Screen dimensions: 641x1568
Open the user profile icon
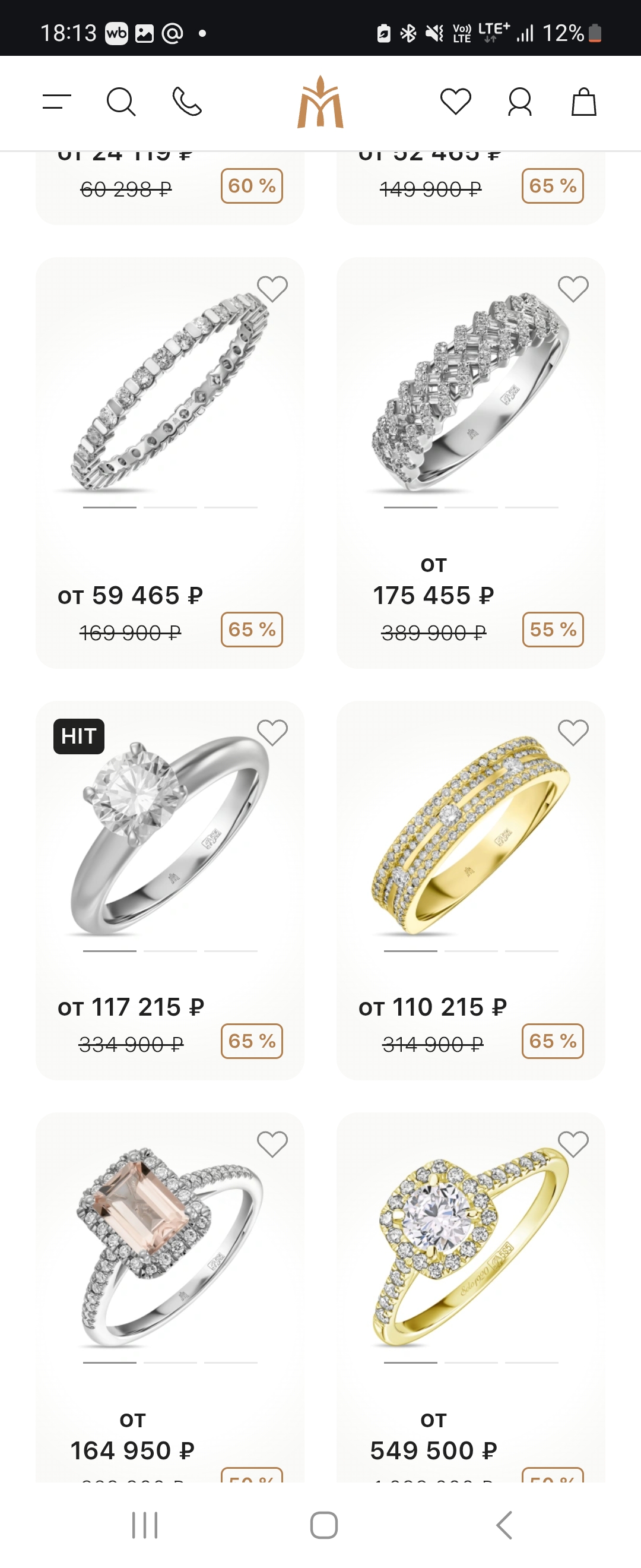tap(520, 102)
